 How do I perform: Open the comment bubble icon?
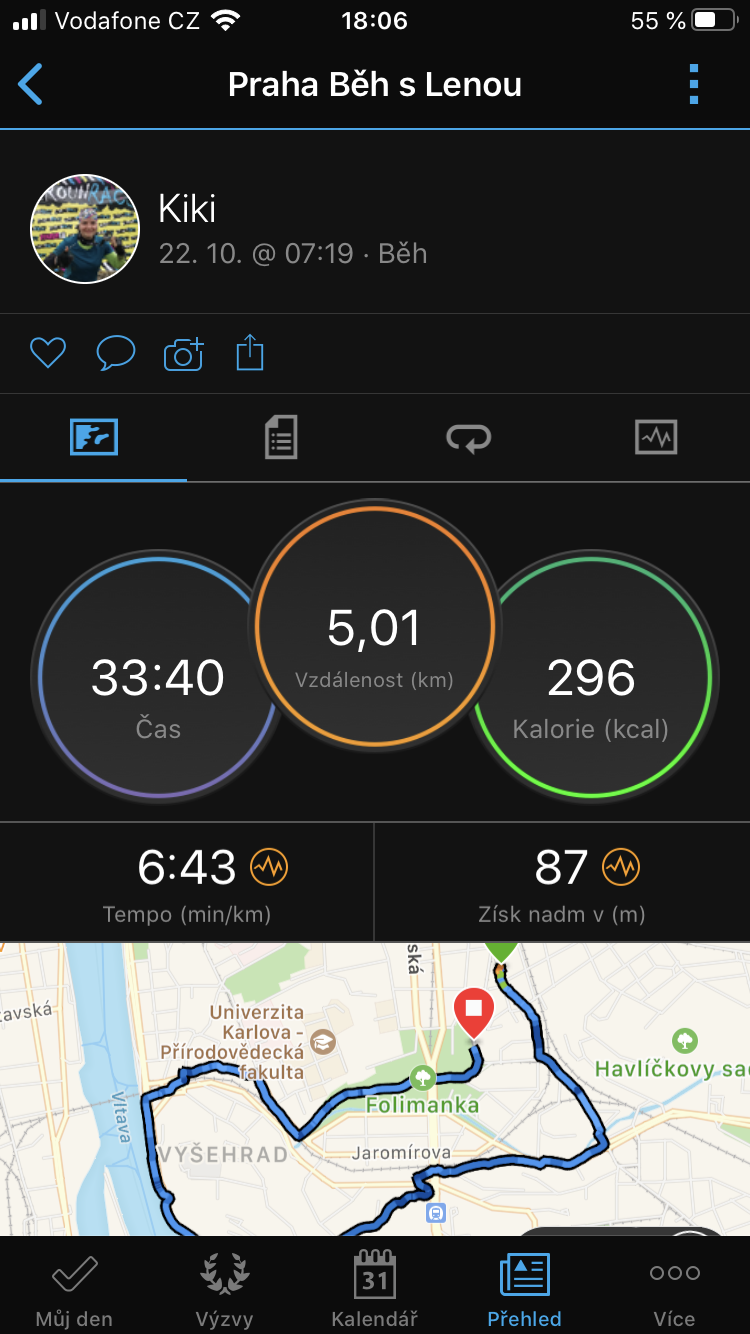pyautogui.click(x=116, y=353)
